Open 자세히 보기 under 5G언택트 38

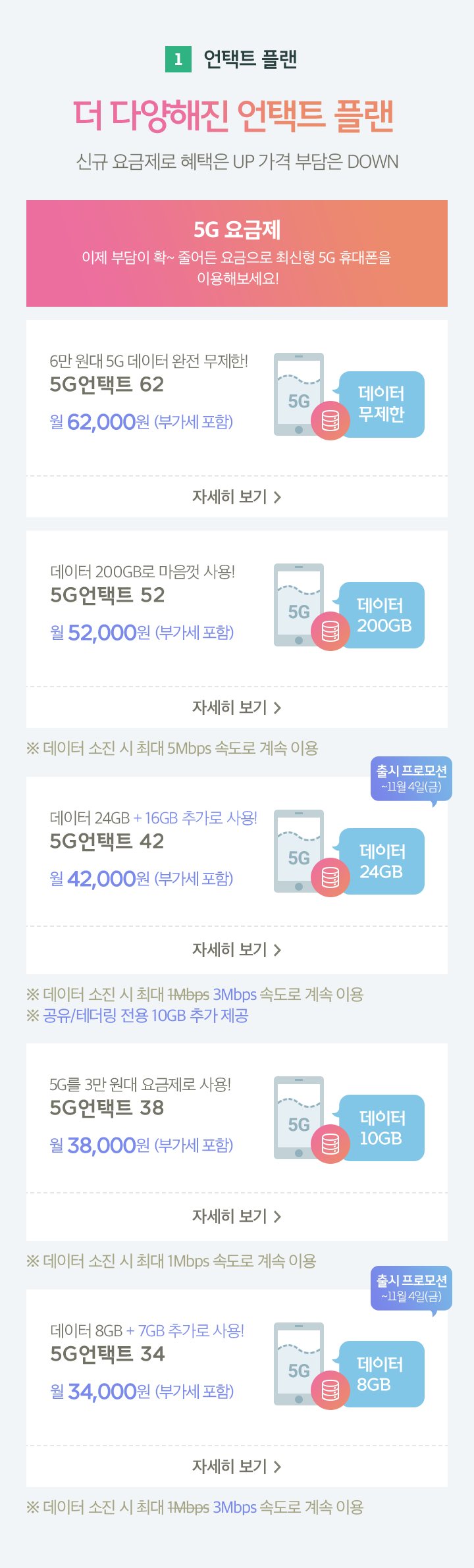pos(236,1216)
